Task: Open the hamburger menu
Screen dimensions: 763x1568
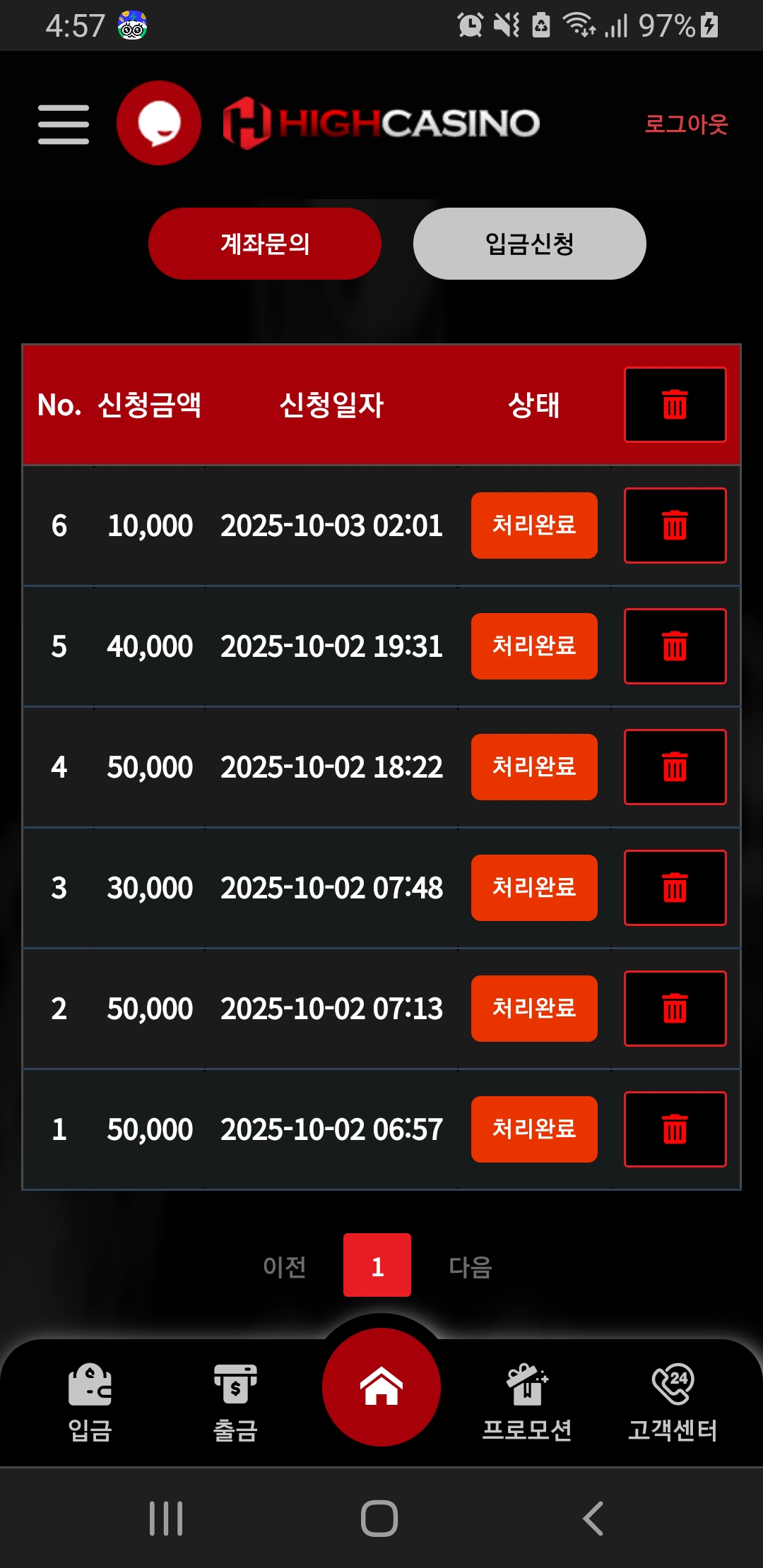Action: 64,124
